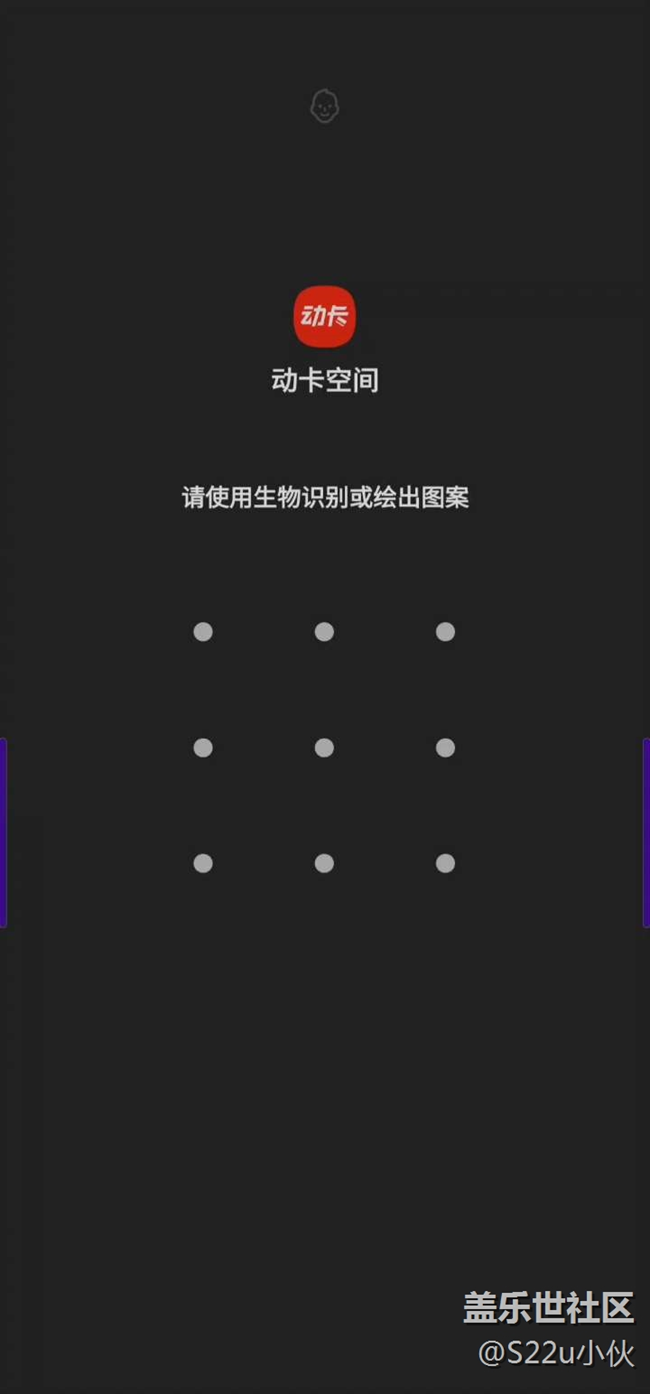Touch the middle-right dot of the pattern grid
This screenshot has width=650, height=1394.
pyautogui.click(x=445, y=748)
